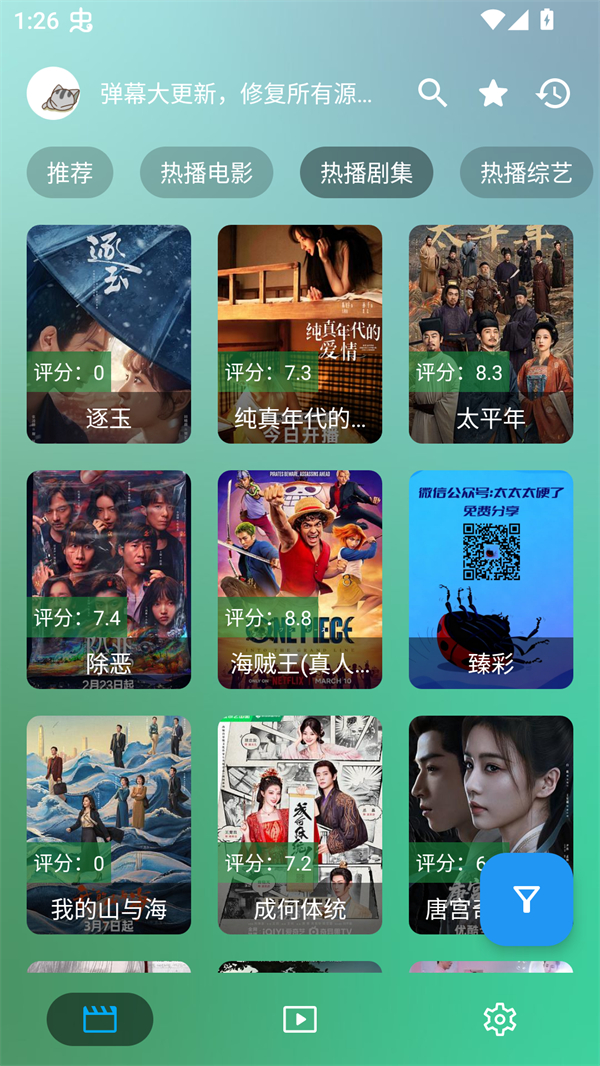Open the search icon
Screen dimensions: 600x1066
(x=432, y=94)
